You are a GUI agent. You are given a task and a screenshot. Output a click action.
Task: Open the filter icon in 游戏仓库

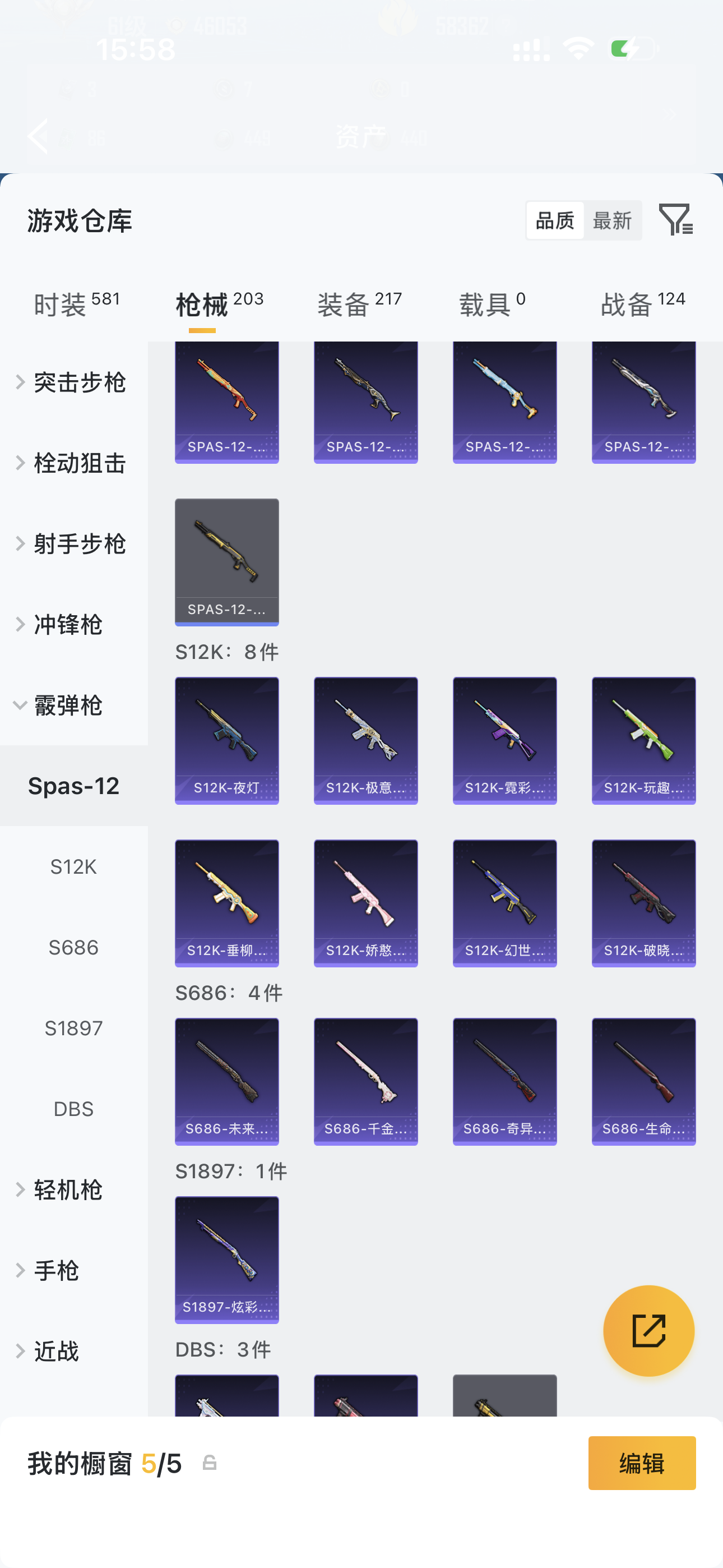tap(675, 220)
